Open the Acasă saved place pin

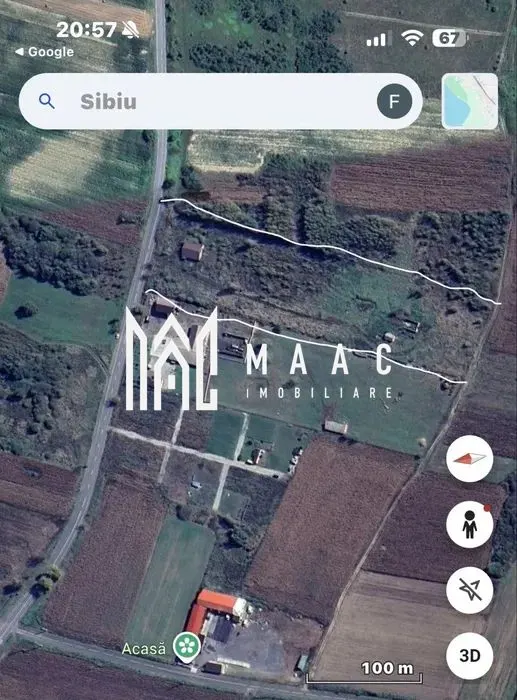187,647
